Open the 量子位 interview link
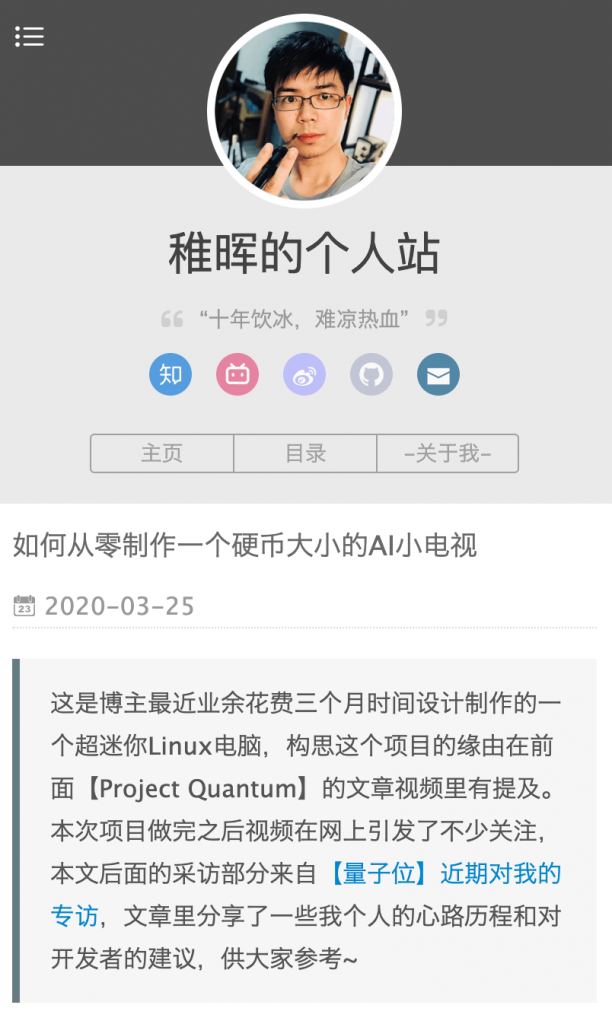The width and height of the screenshot is (612, 1024). point(444,874)
